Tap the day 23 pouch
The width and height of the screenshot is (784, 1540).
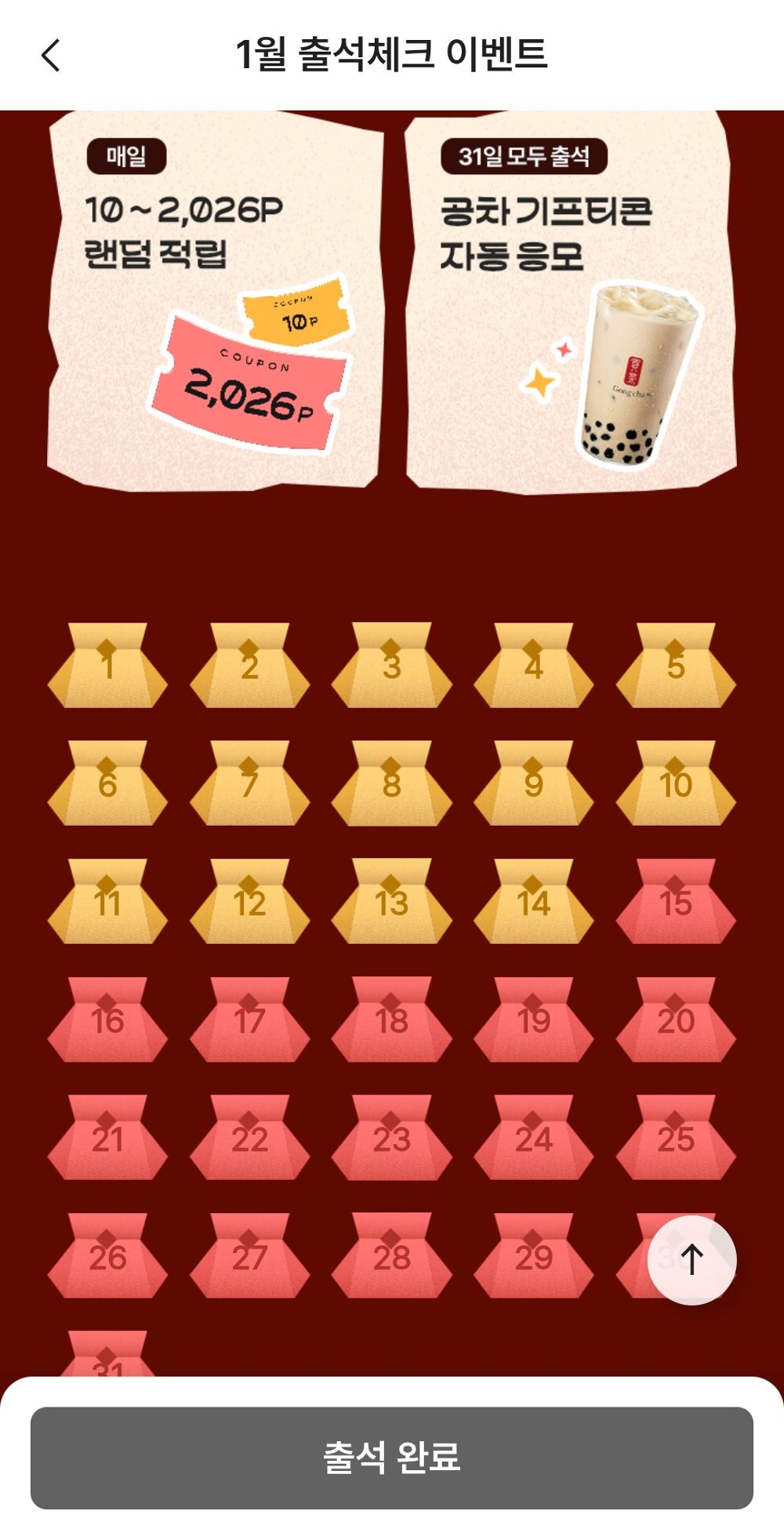click(391, 1139)
